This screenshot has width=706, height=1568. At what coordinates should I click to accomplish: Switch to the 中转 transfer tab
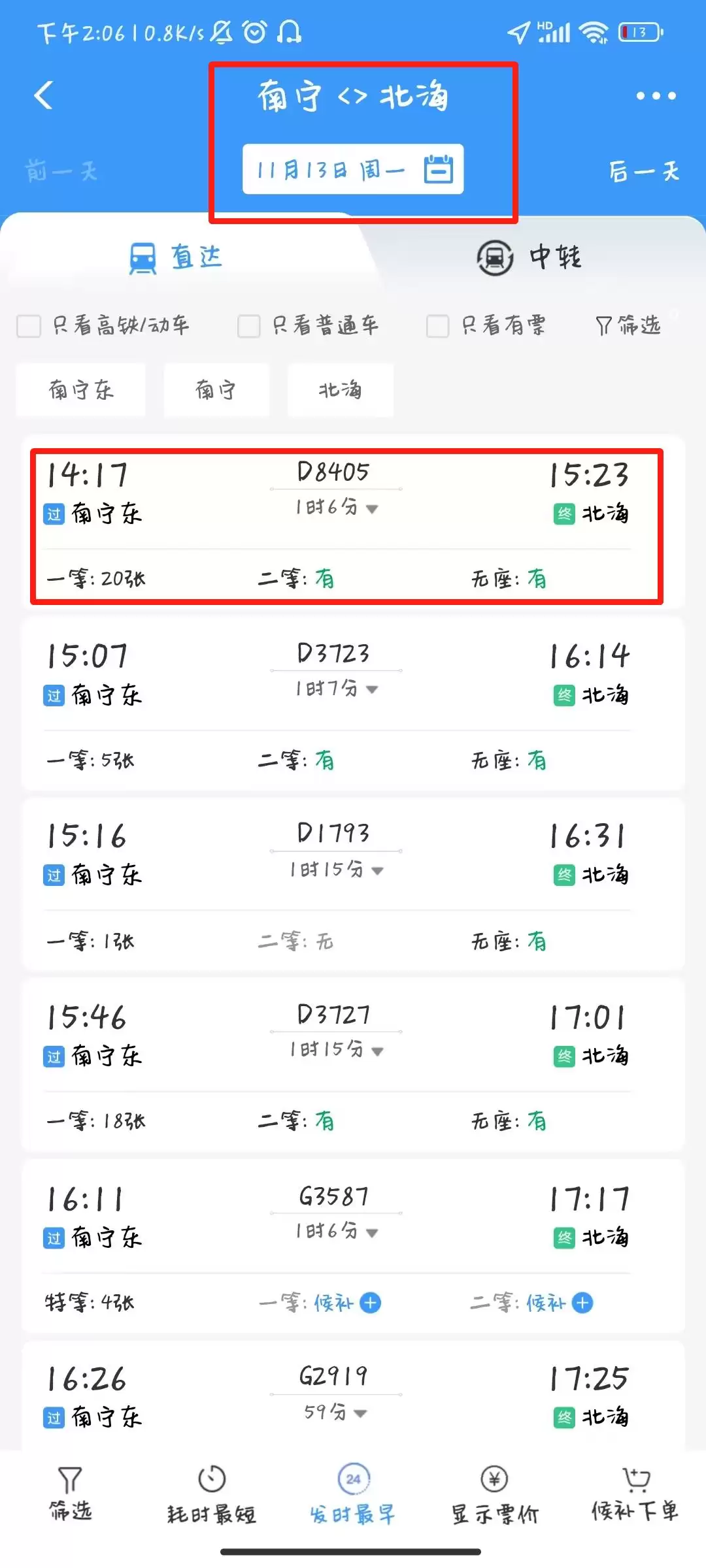[x=529, y=257]
